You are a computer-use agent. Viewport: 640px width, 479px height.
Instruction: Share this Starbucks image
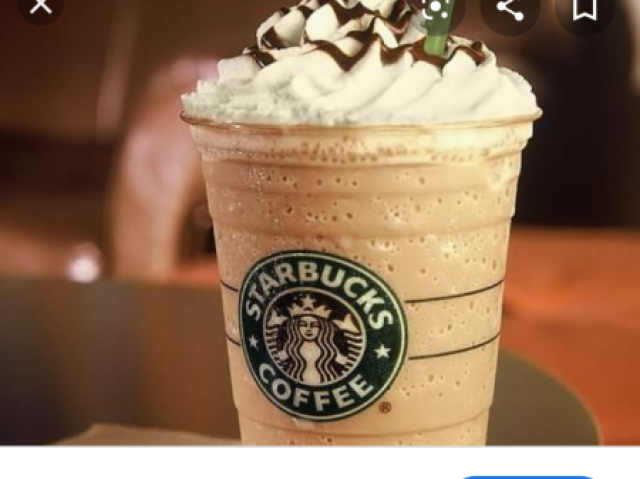510,8
